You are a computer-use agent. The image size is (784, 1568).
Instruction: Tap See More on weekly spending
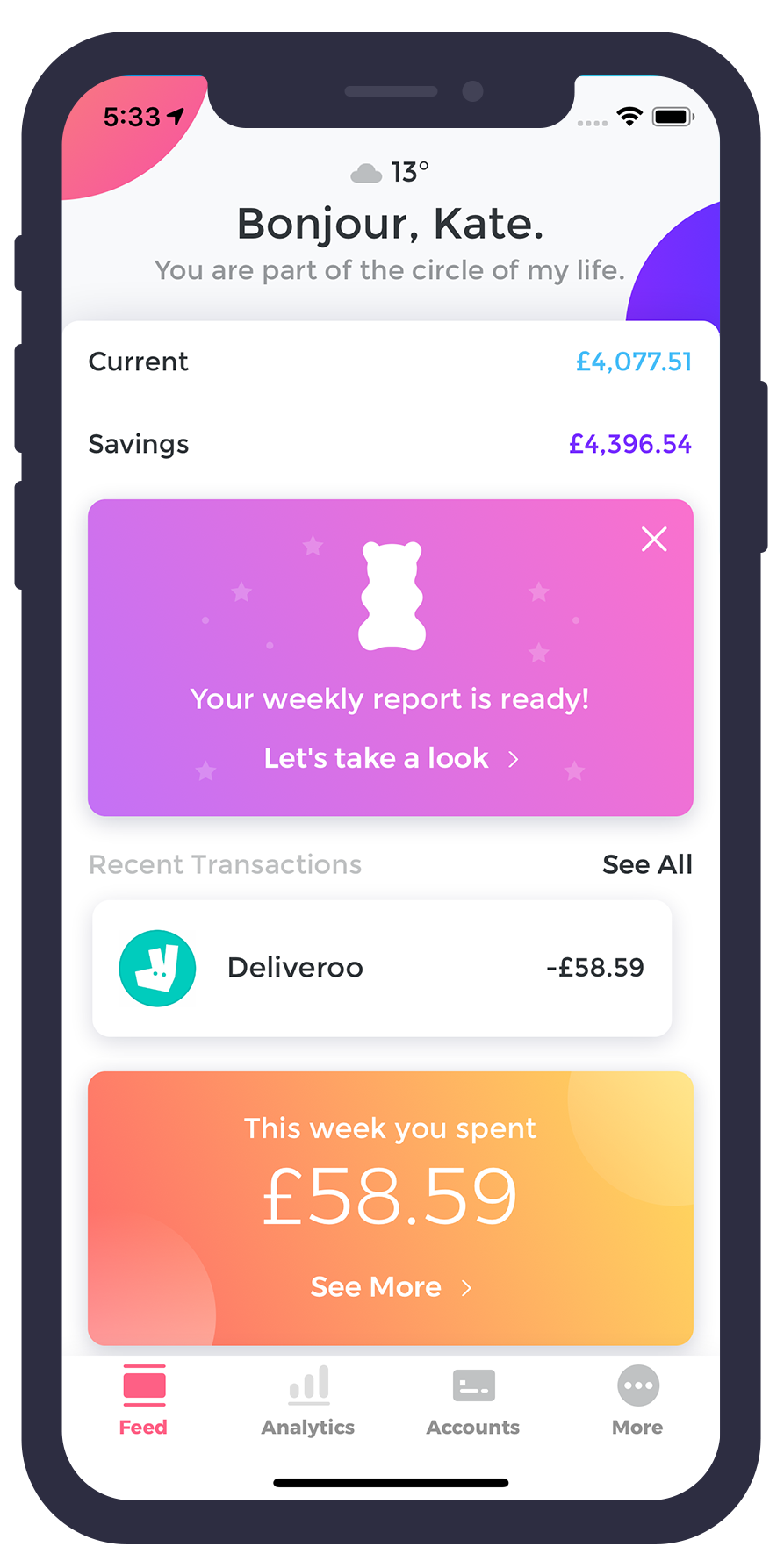pyautogui.click(x=391, y=1287)
